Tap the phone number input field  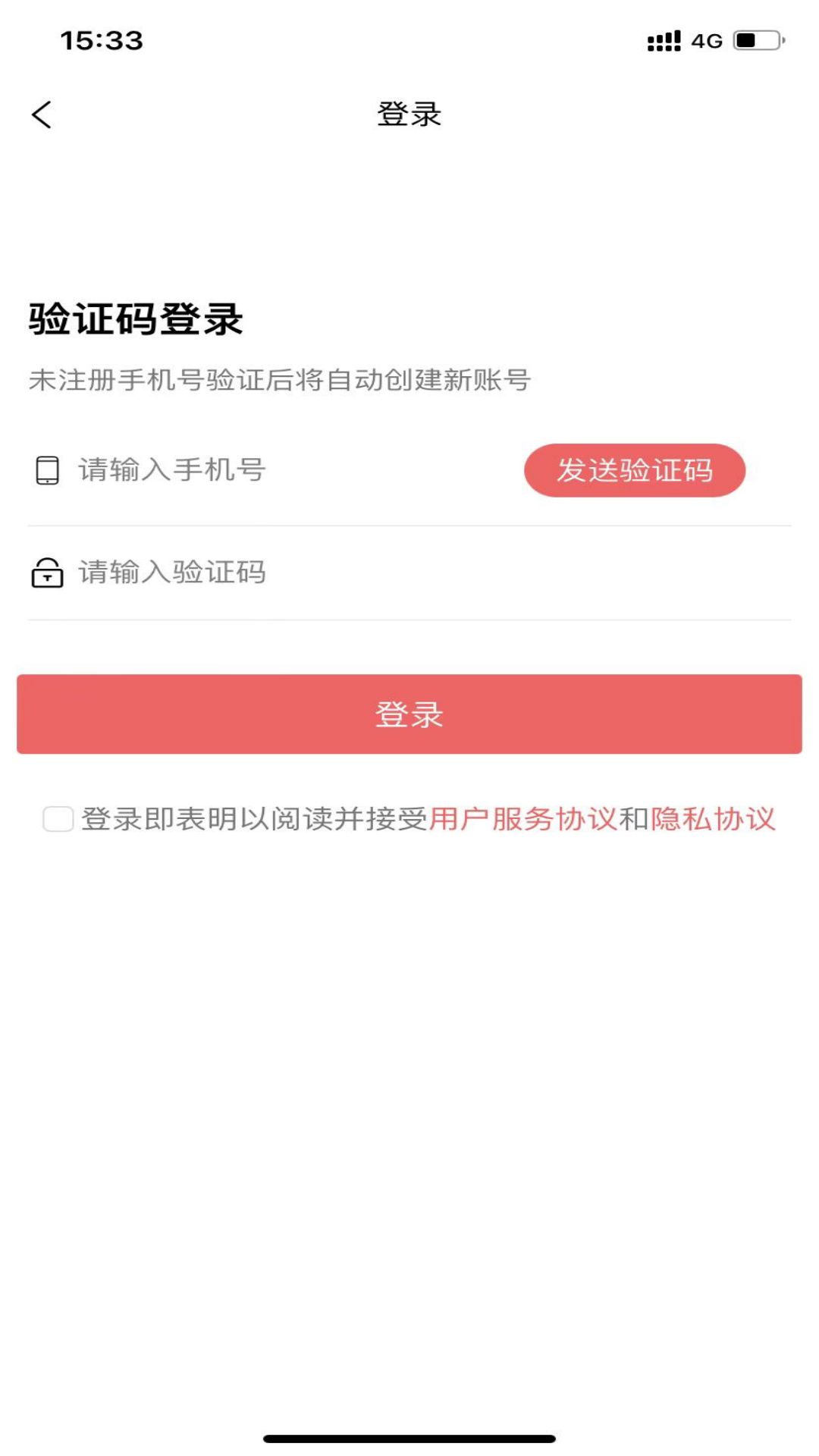(x=288, y=470)
